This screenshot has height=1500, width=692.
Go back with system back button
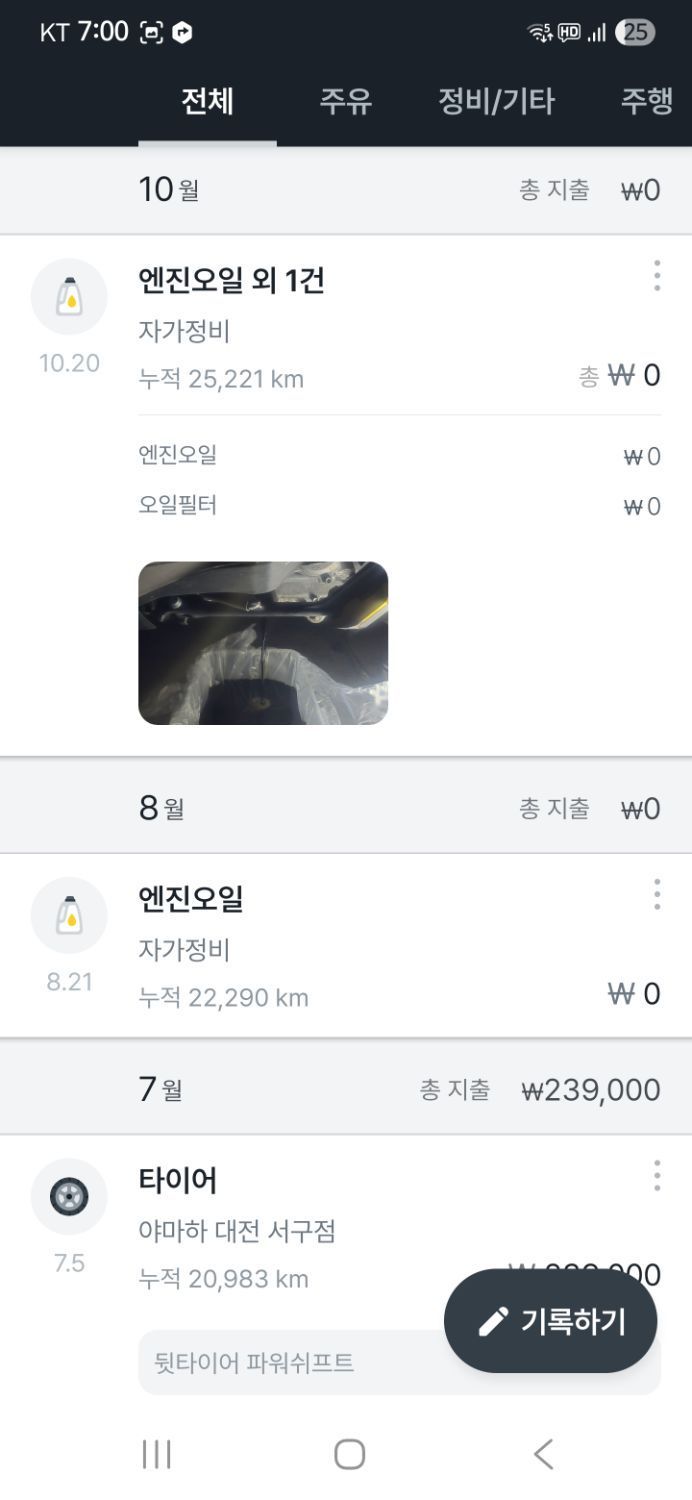click(543, 1454)
